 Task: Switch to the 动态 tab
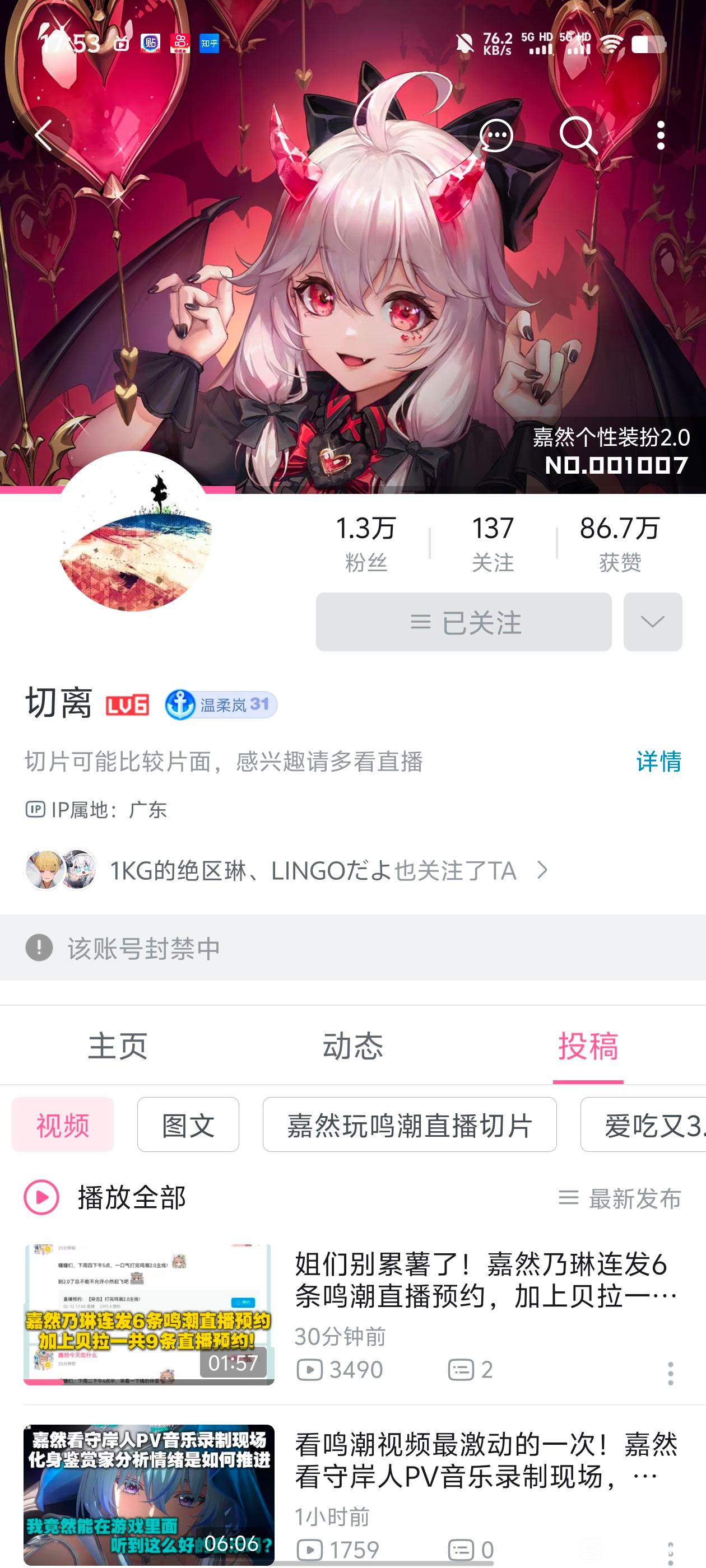pos(352,1046)
